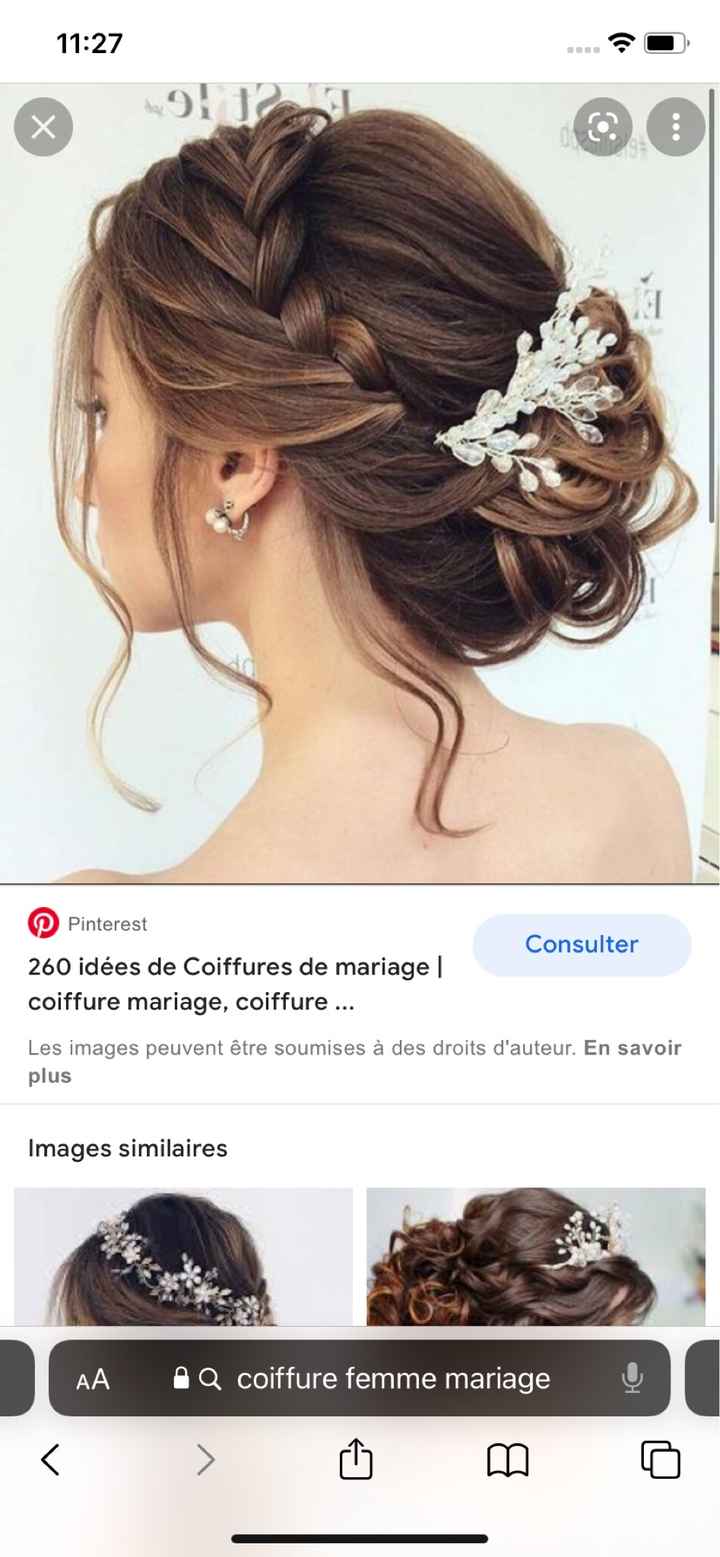Close the image preview with the X button

pos(43,127)
